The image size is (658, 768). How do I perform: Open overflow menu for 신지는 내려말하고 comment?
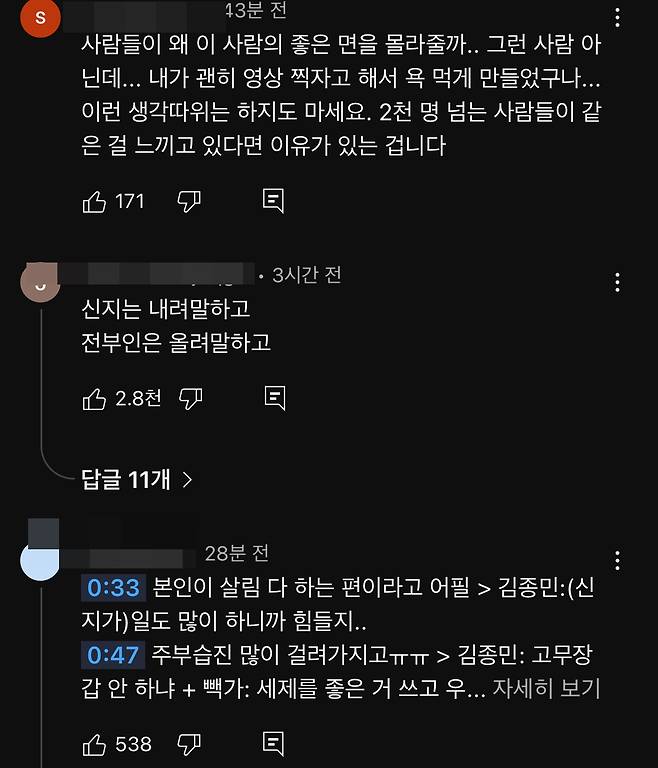(618, 283)
